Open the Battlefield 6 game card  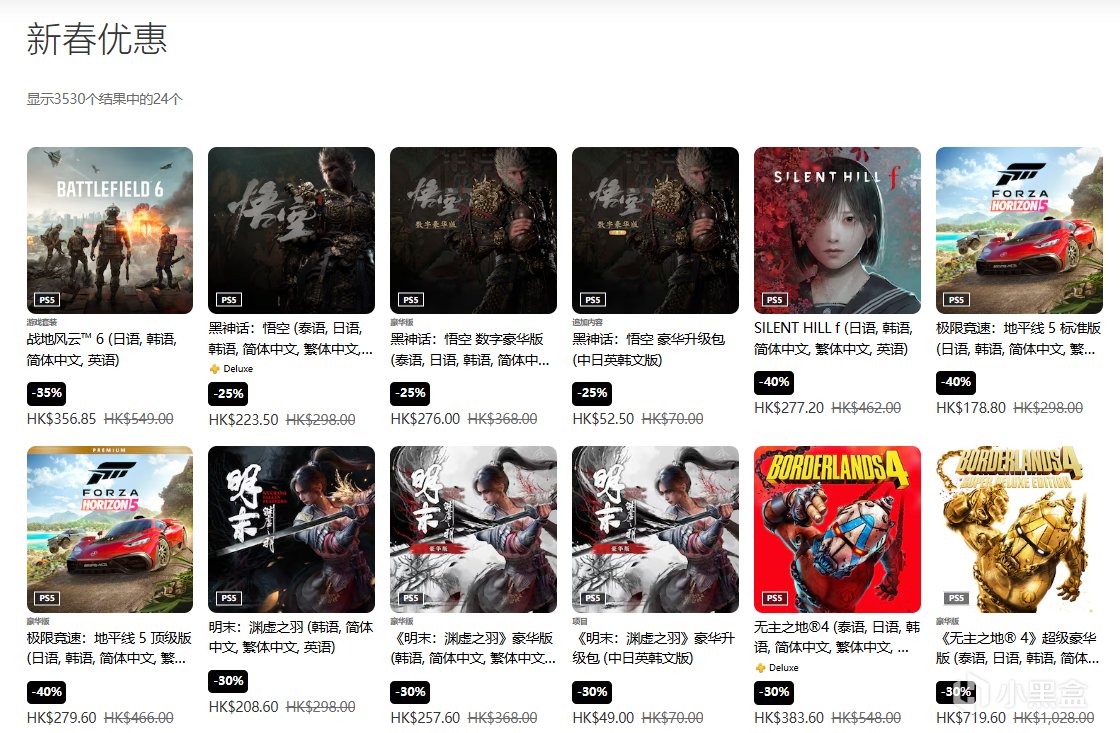coord(109,230)
